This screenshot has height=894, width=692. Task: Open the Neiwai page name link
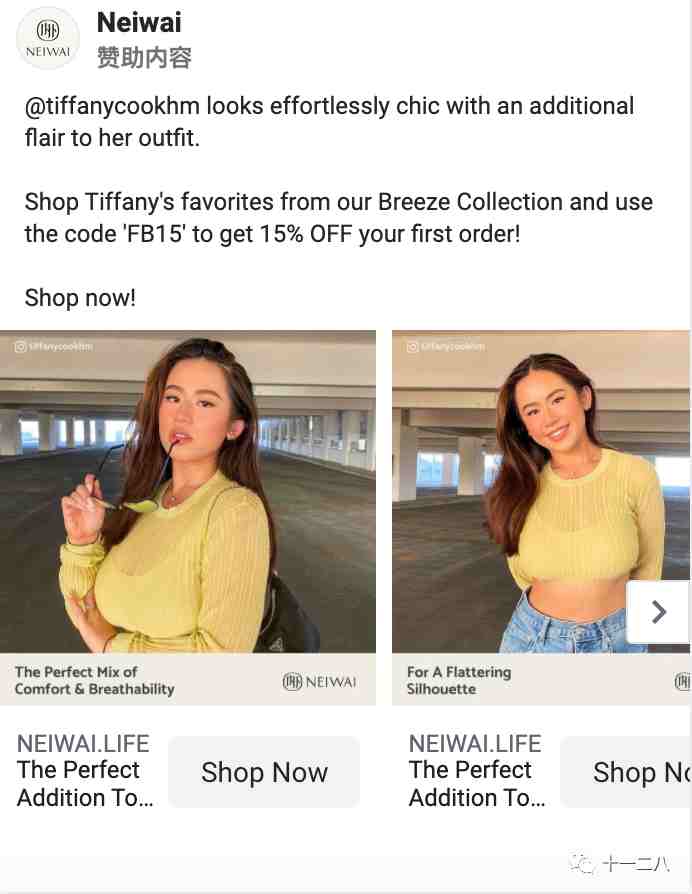(x=139, y=22)
